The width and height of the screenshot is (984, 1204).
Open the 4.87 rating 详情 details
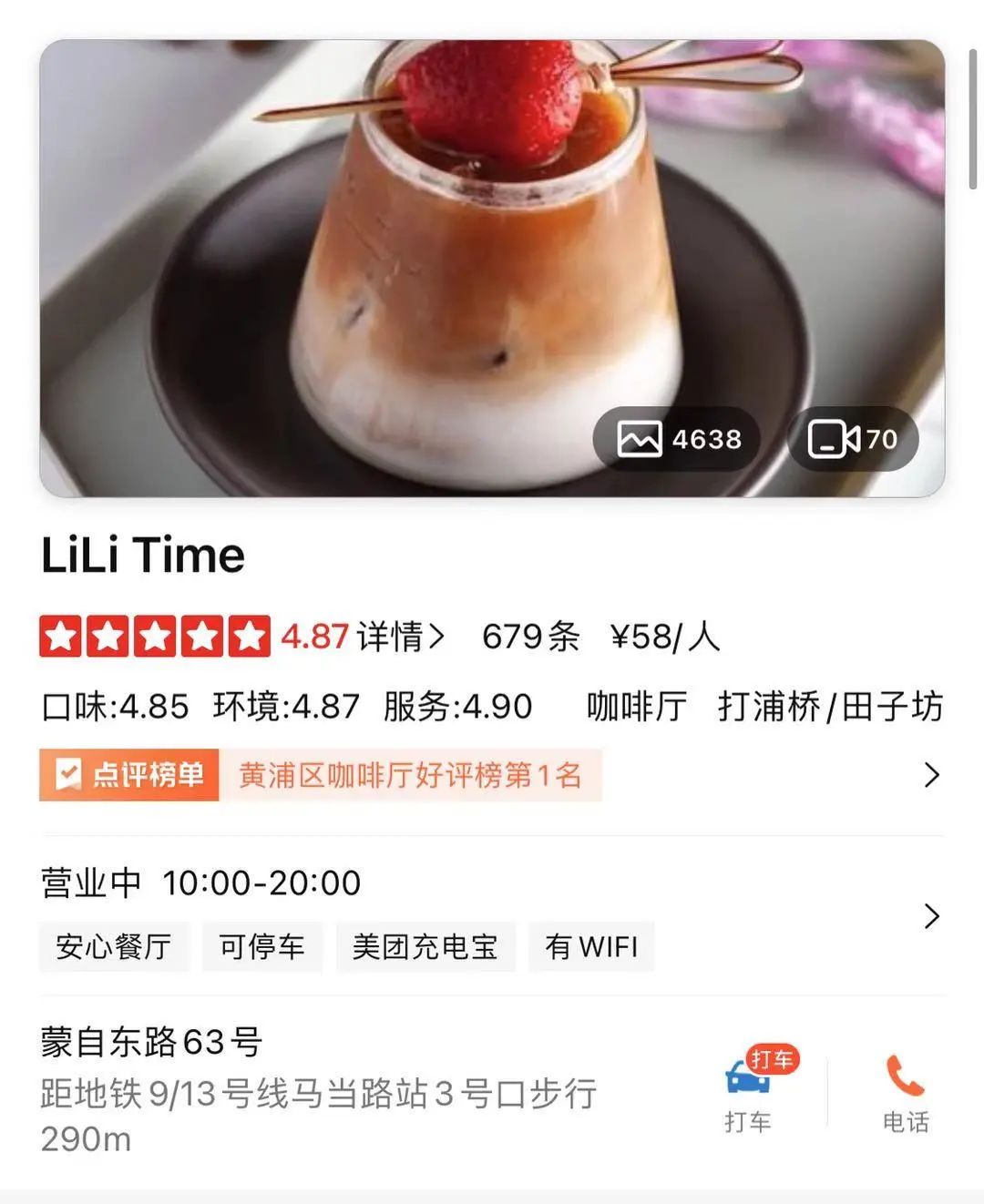click(x=399, y=637)
